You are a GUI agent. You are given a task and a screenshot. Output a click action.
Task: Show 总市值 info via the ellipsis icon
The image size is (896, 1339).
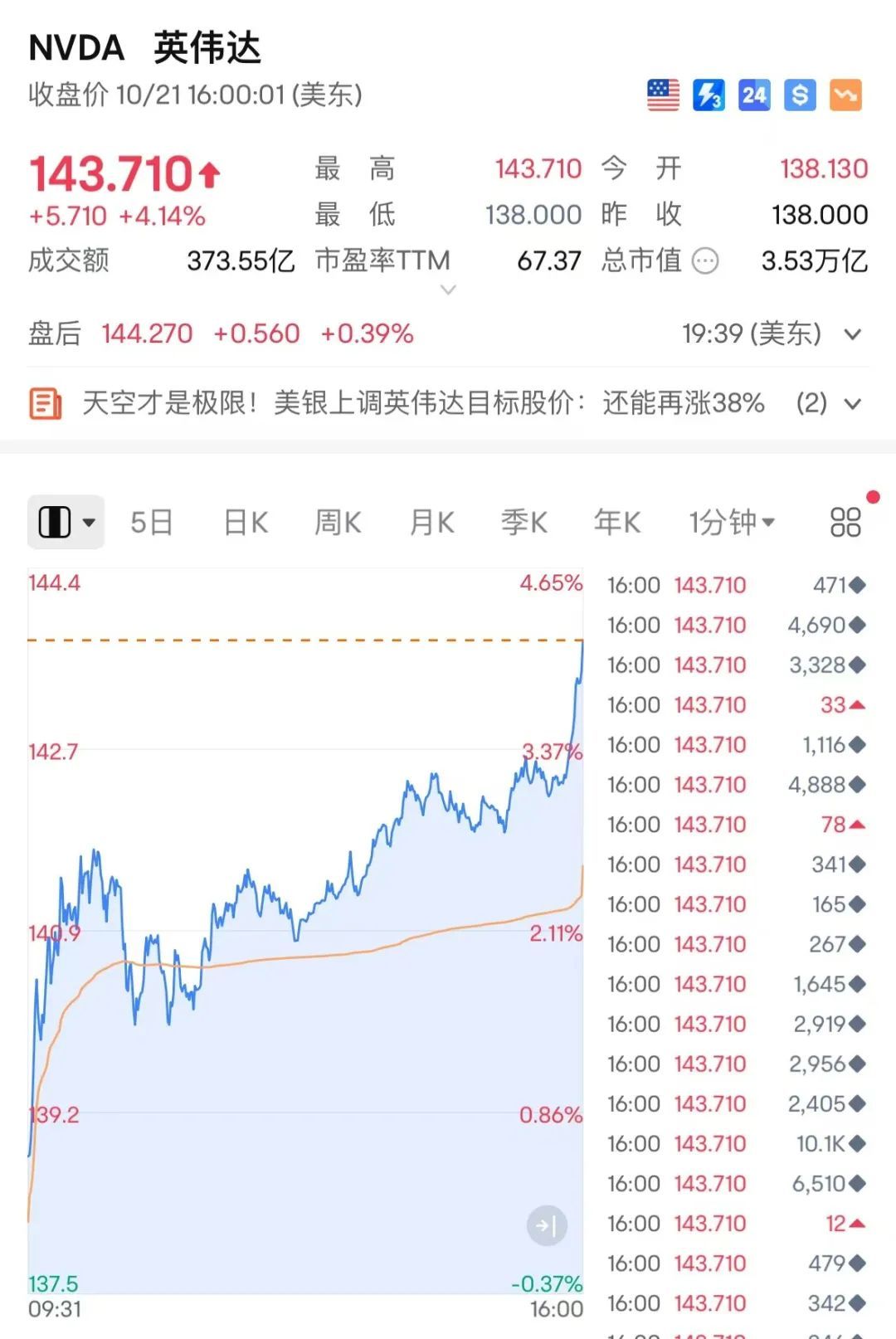point(705,261)
